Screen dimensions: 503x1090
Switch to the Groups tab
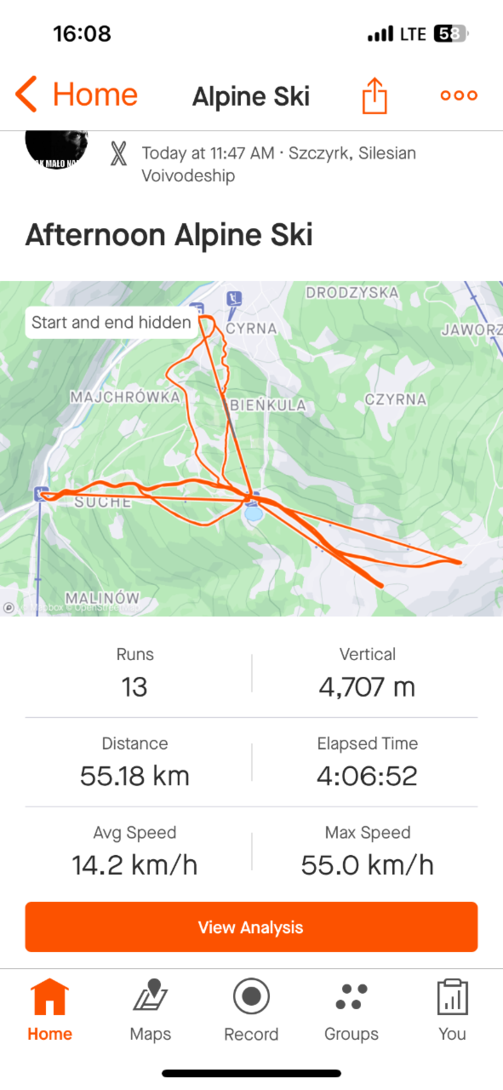pos(352,1010)
